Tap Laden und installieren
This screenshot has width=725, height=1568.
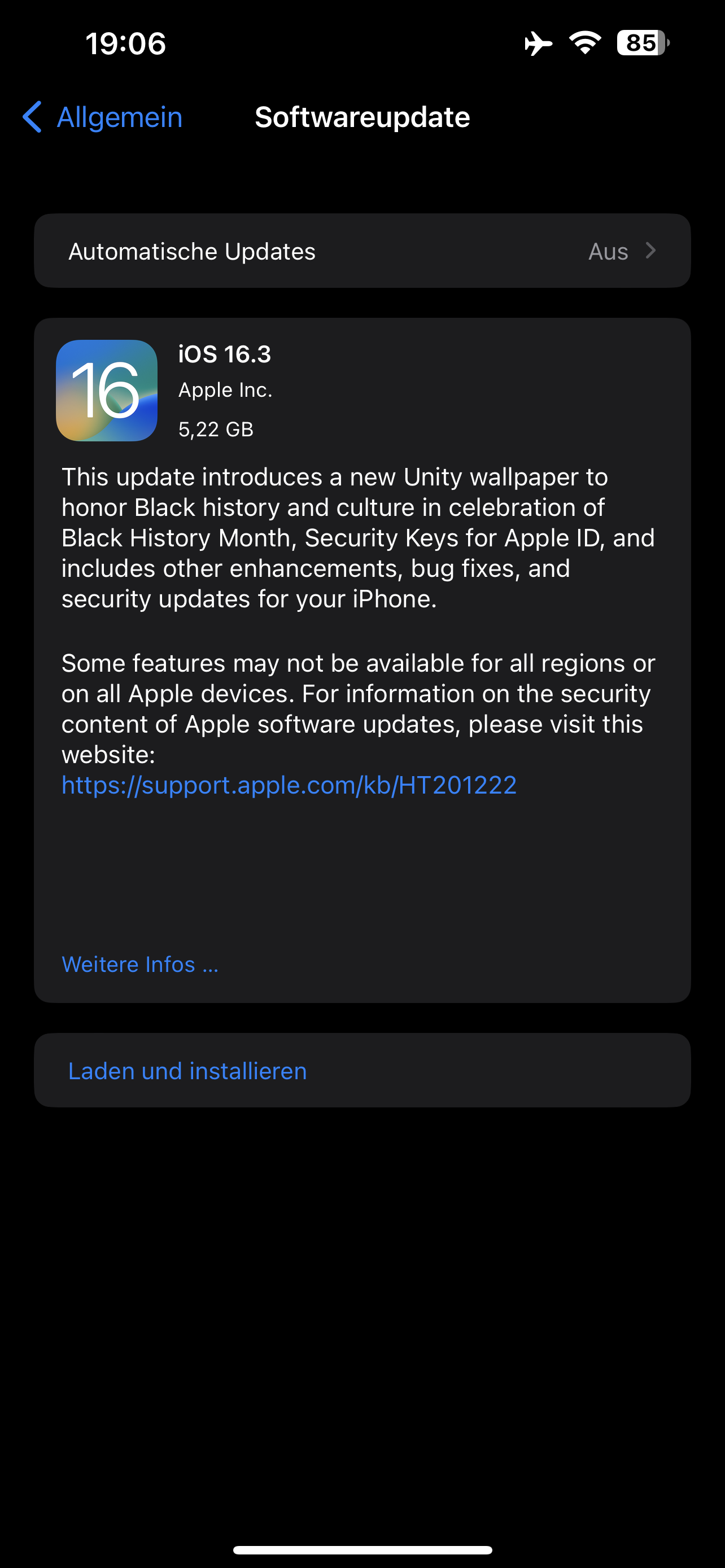[362, 1070]
